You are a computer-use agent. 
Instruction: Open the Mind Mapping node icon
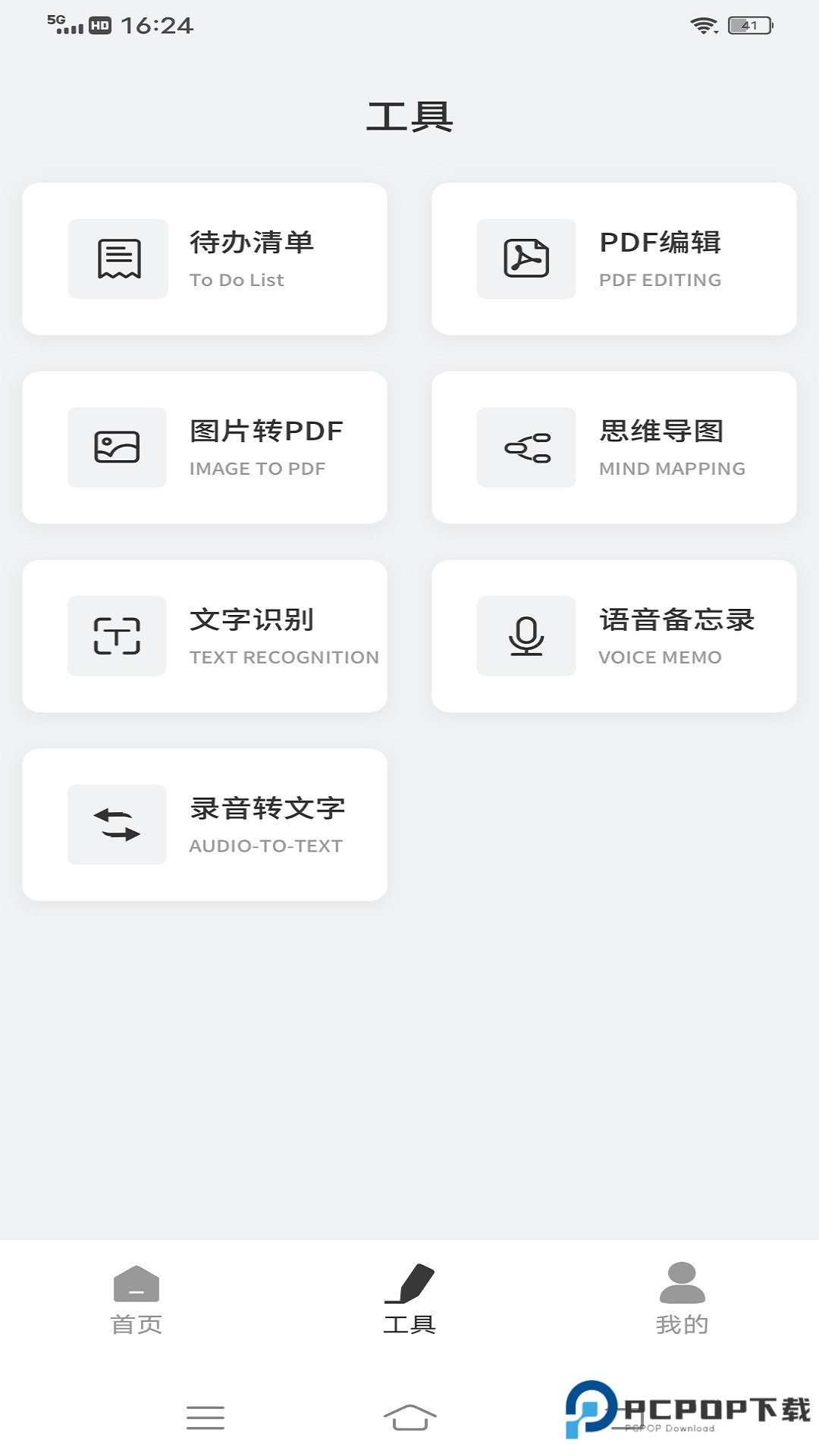(x=526, y=447)
